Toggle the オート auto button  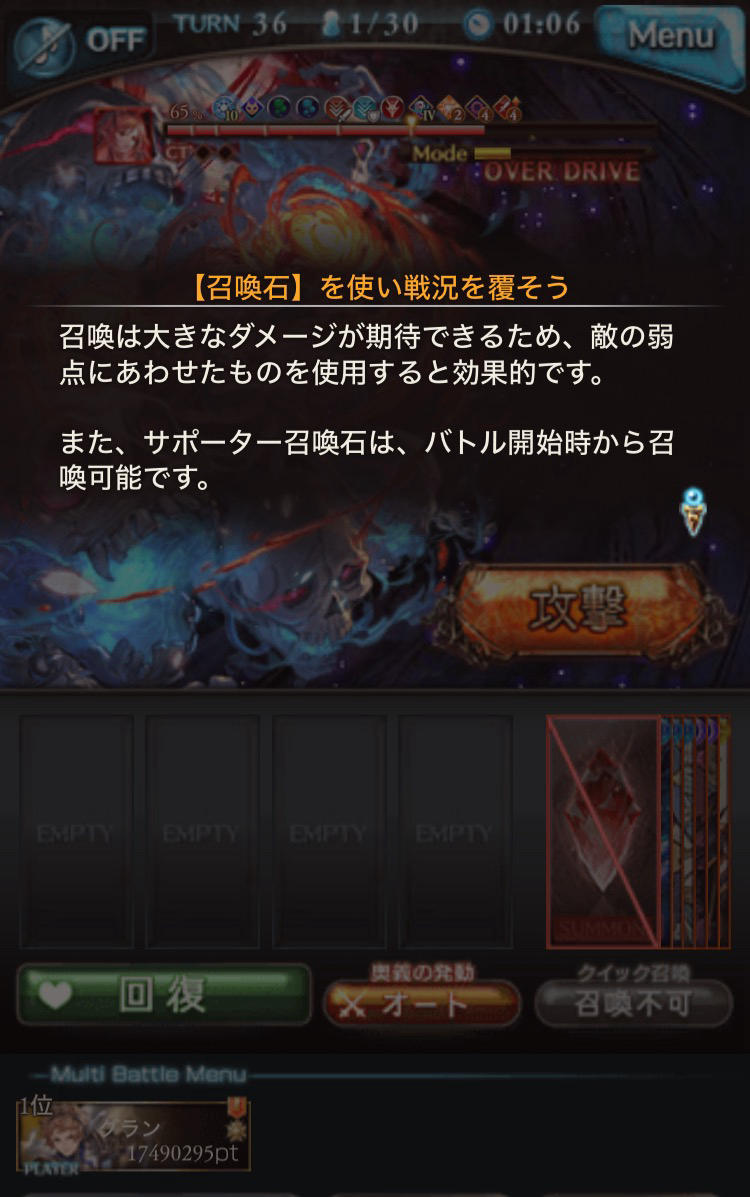(422, 1003)
